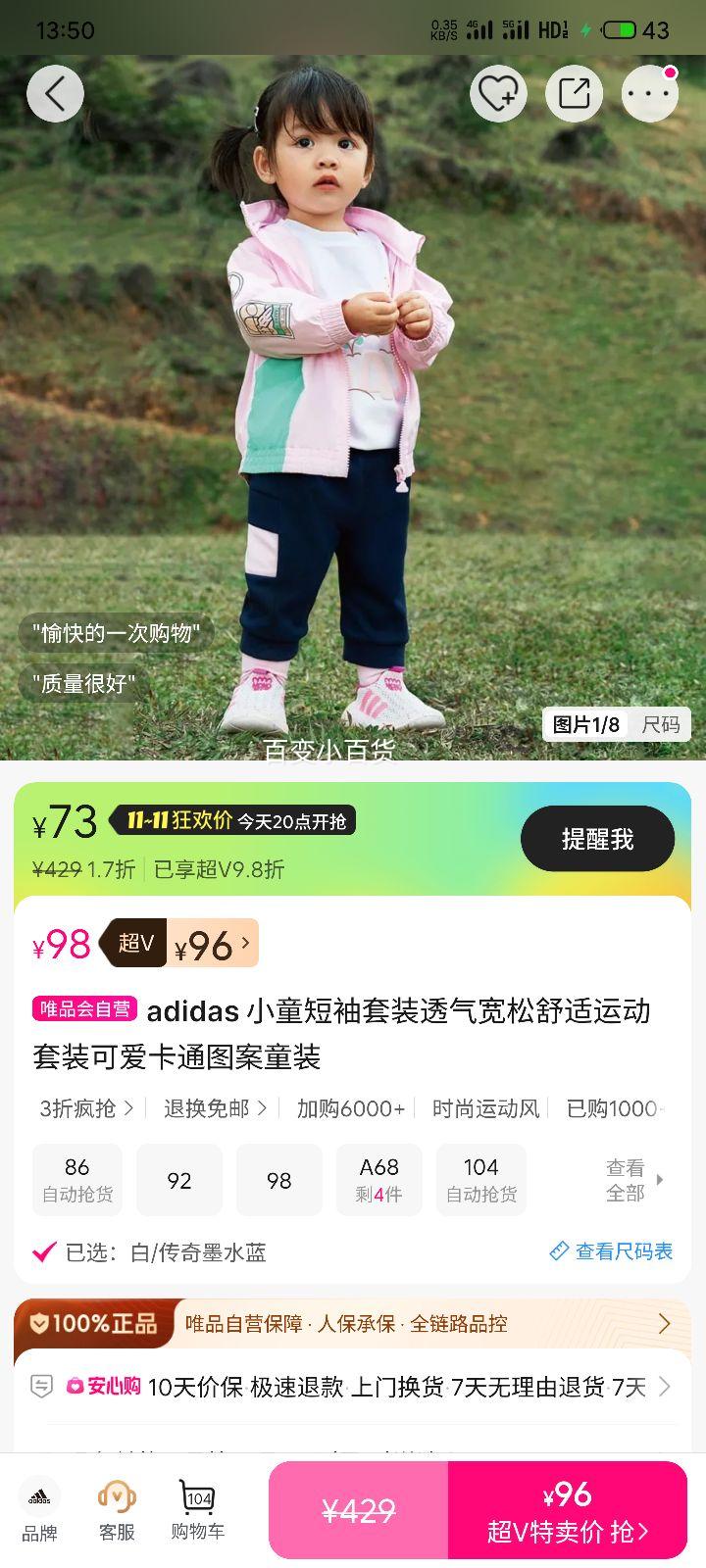The height and width of the screenshot is (1568, 706).
Task: Contact 客服 customer service
Action: [x=117, y=1510]
